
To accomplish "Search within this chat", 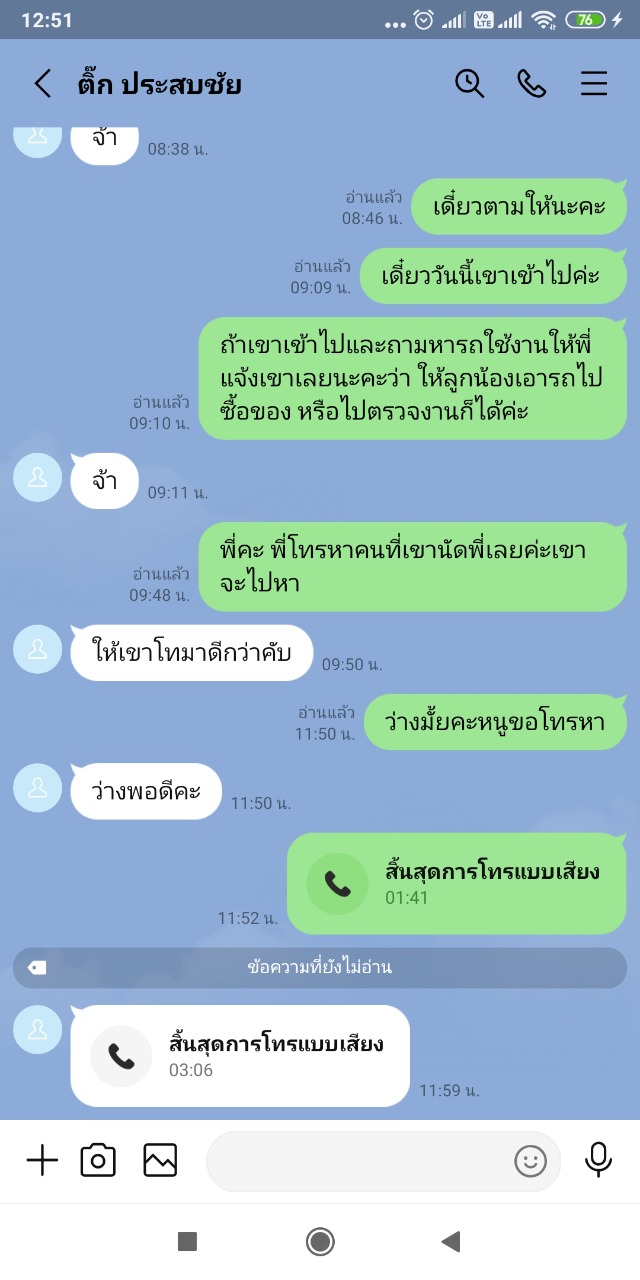I will click(469, 83).
